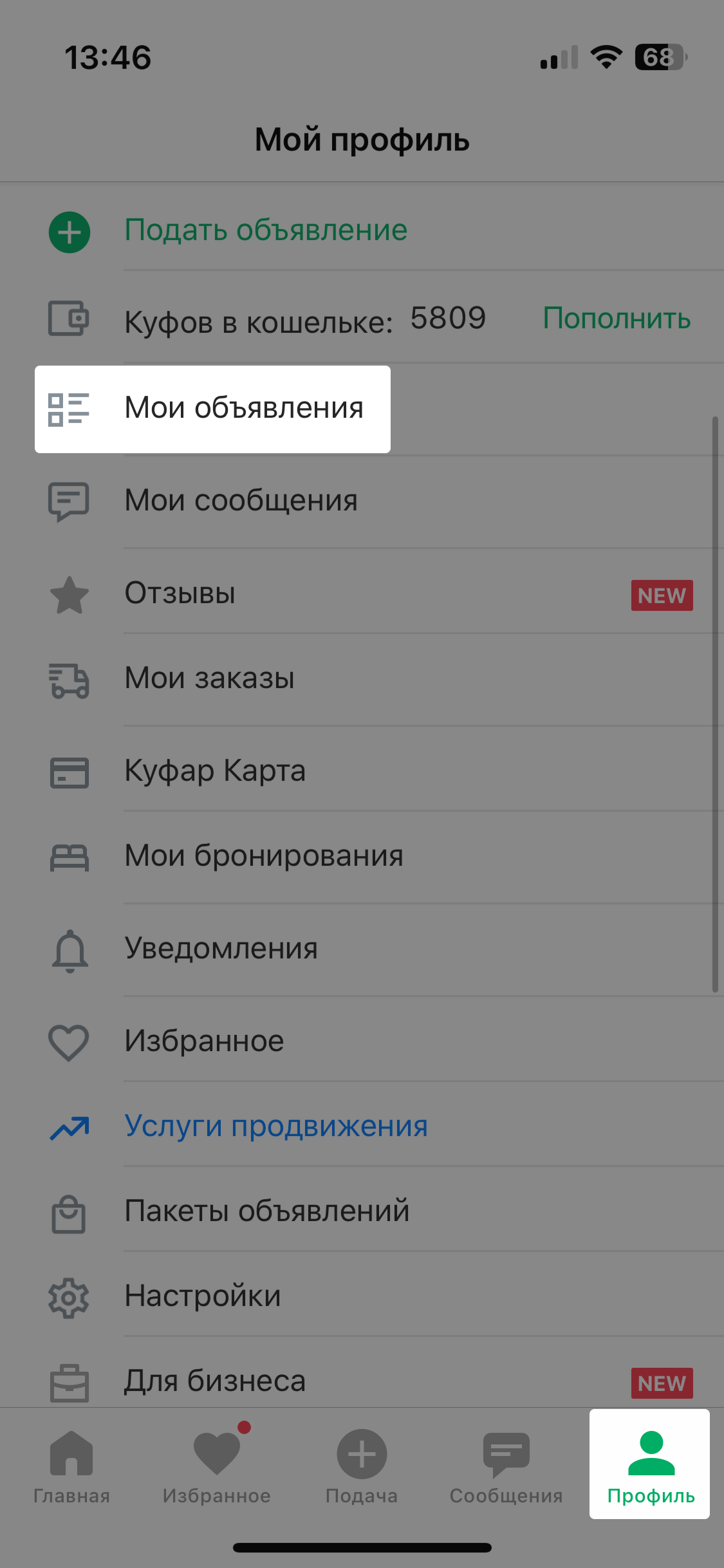724x1568 pixels.
Task: Open Мои объявления
Action: (243, 408)
